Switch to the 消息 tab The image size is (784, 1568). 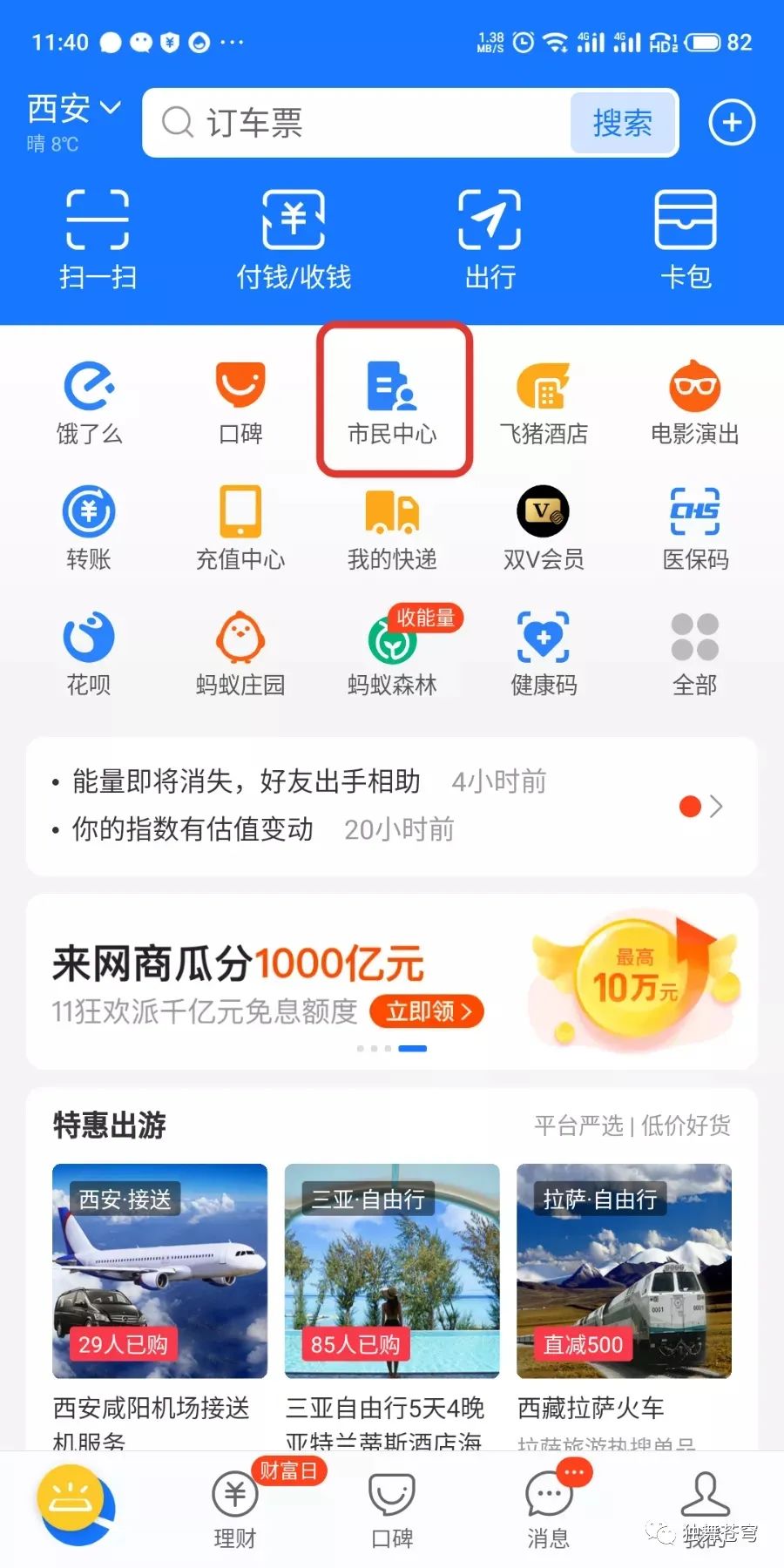click(549, 1509)
